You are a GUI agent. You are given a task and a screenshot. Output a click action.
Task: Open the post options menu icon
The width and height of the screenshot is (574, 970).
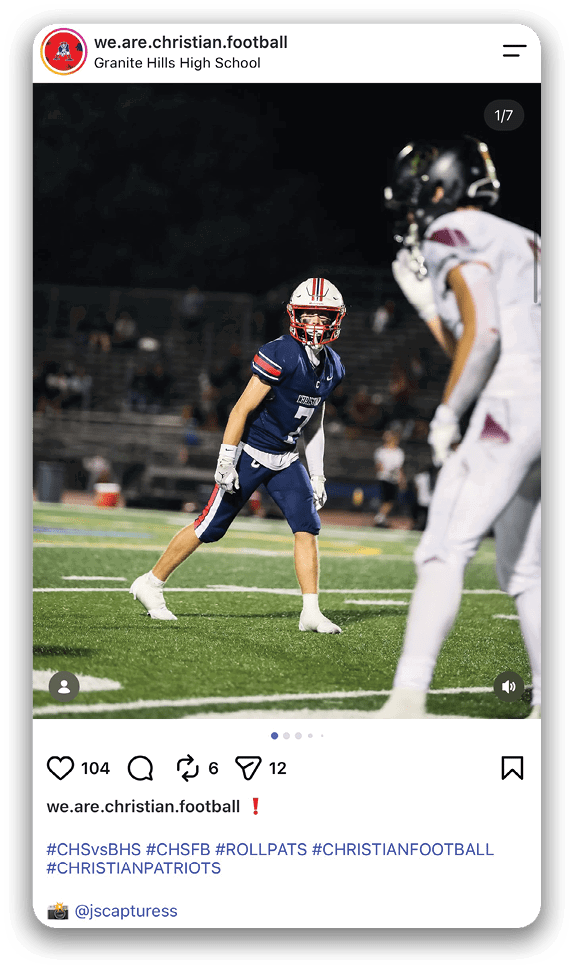(x=514, y=51)
